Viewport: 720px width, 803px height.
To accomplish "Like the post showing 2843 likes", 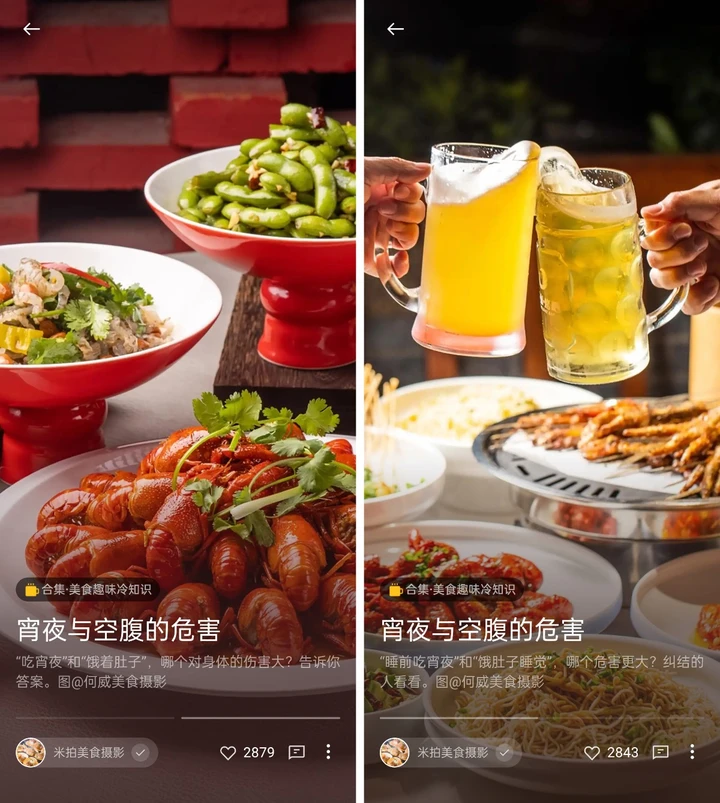I will pos(592,752).
